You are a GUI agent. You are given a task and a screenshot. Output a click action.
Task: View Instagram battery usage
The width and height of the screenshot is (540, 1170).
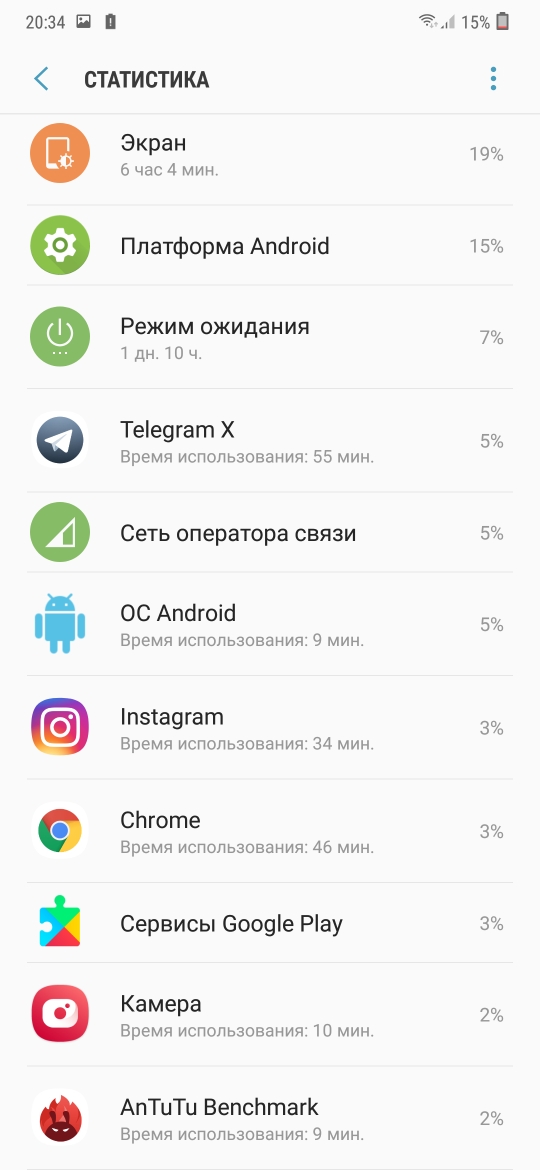270,728
